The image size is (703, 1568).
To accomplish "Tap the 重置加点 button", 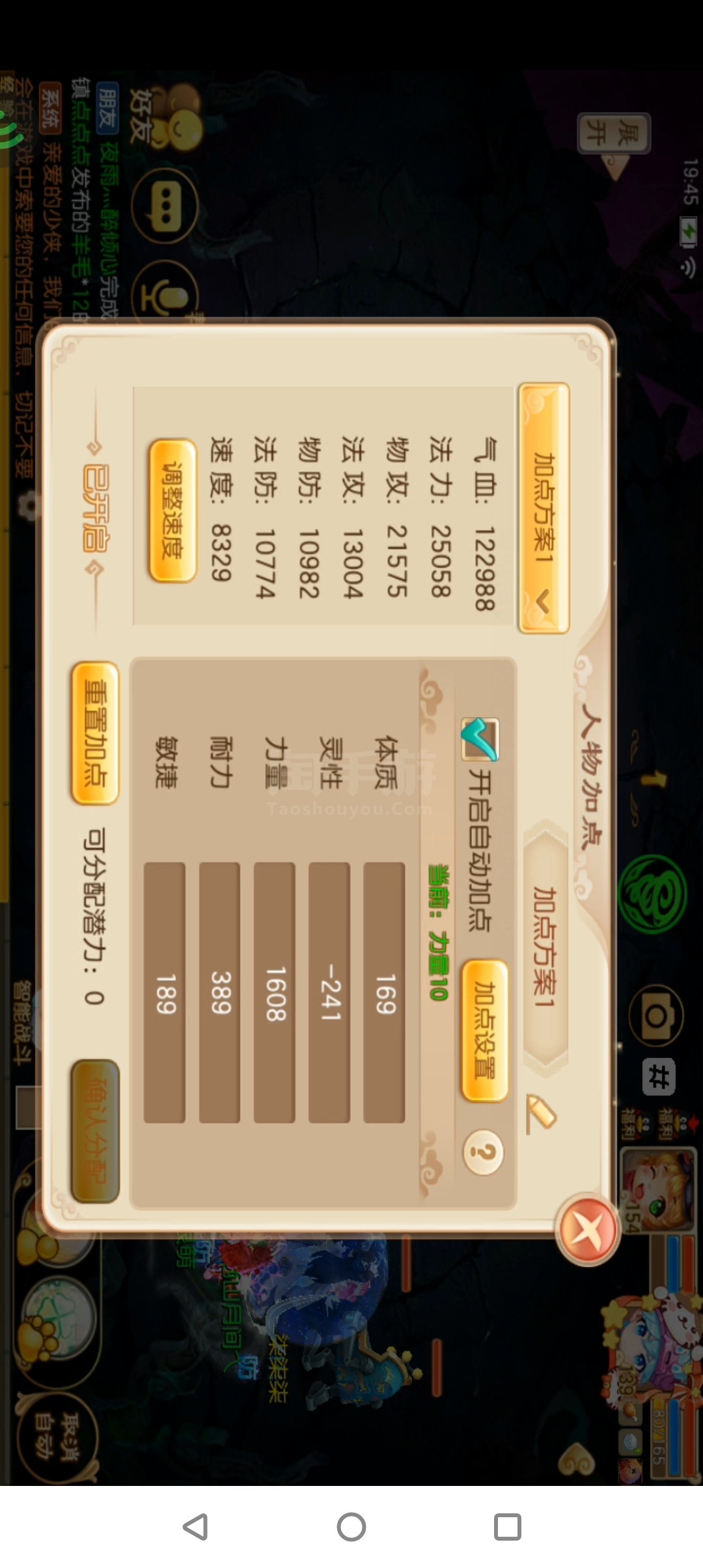I will (x=95, y=733).
